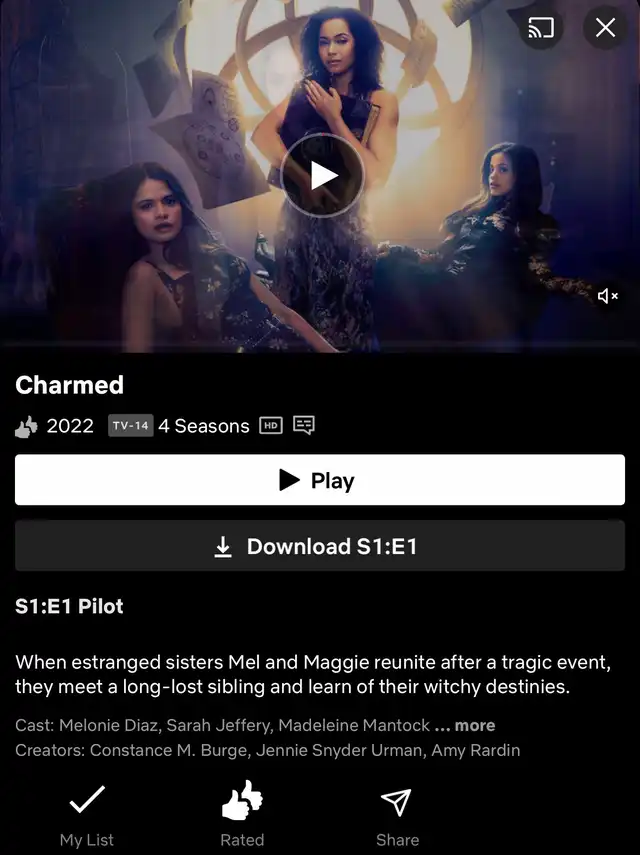Play the trailer preview
The width and height of the screenshot is (640, 855).
pyautogui.click(x=321, y=176)
